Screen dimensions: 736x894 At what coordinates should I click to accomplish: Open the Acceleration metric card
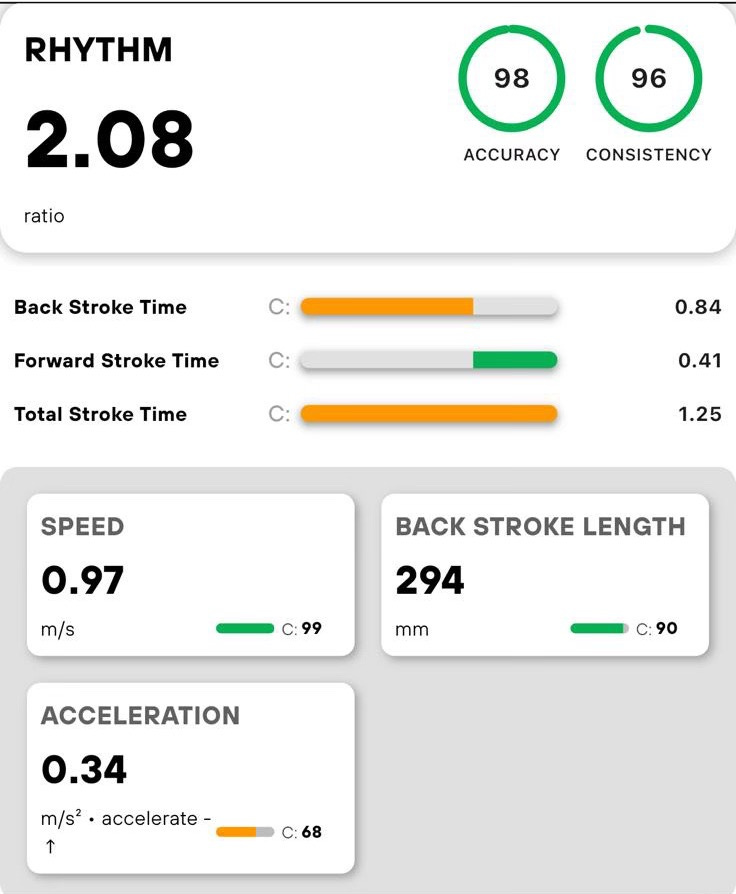[190, 778]
